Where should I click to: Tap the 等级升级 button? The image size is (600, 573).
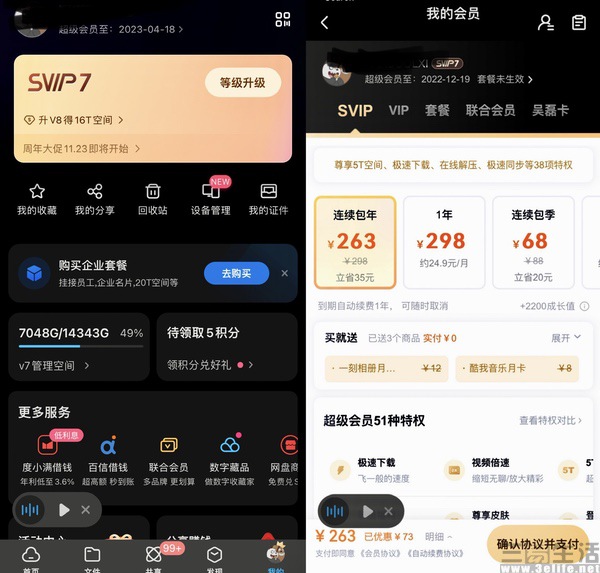click(x=241, y=83)
